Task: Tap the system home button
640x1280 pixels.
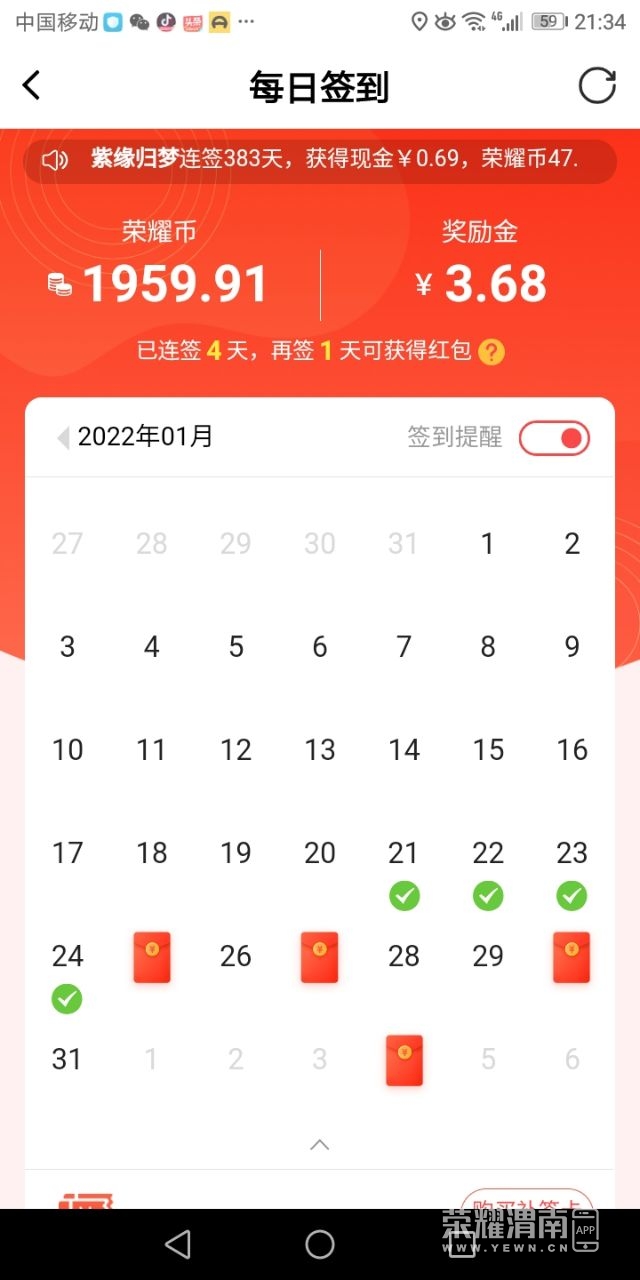Action: click(x=320, y=1244)
